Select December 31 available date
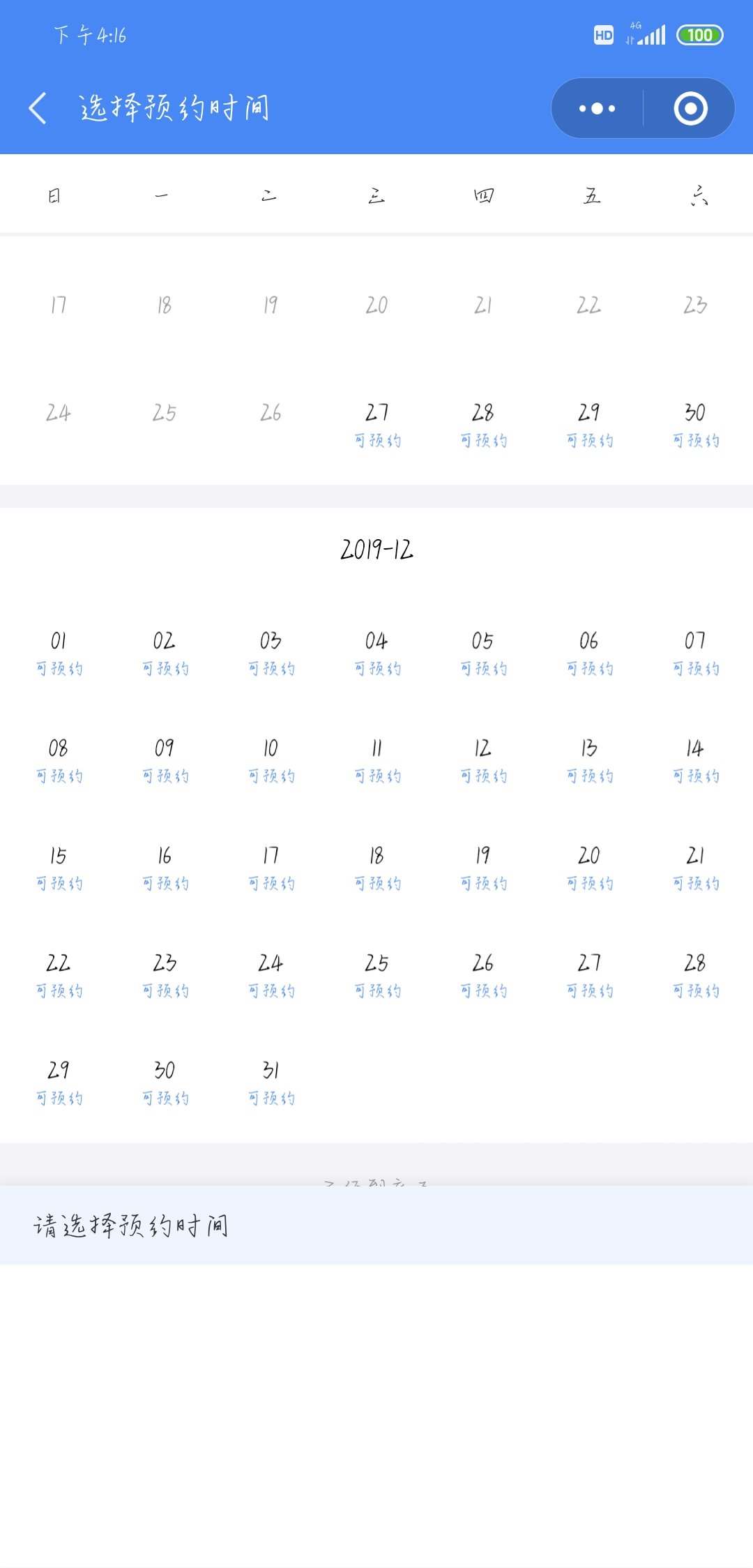This screenshot has height=1568, width=753. click(271, 1082)
